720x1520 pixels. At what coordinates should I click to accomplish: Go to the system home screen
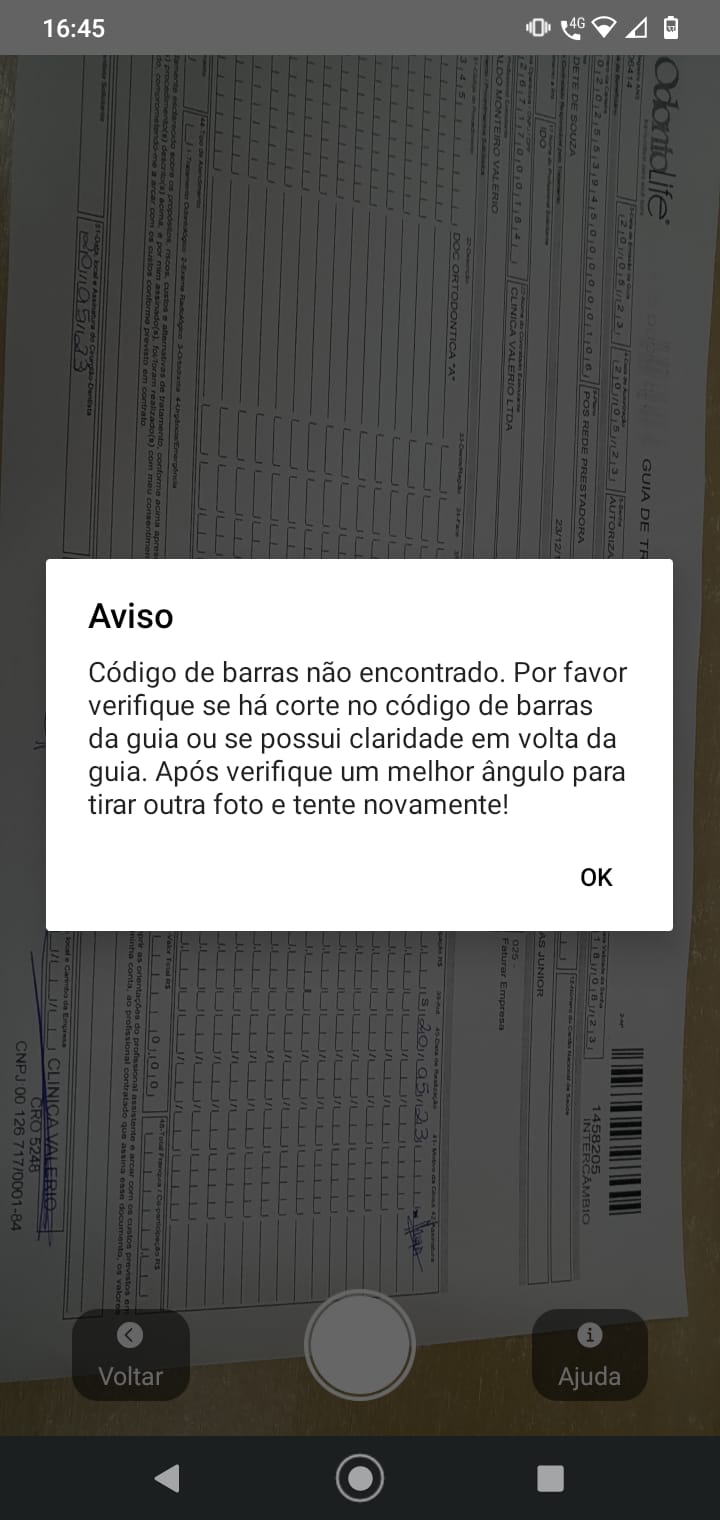click(x=360, y=1478)
